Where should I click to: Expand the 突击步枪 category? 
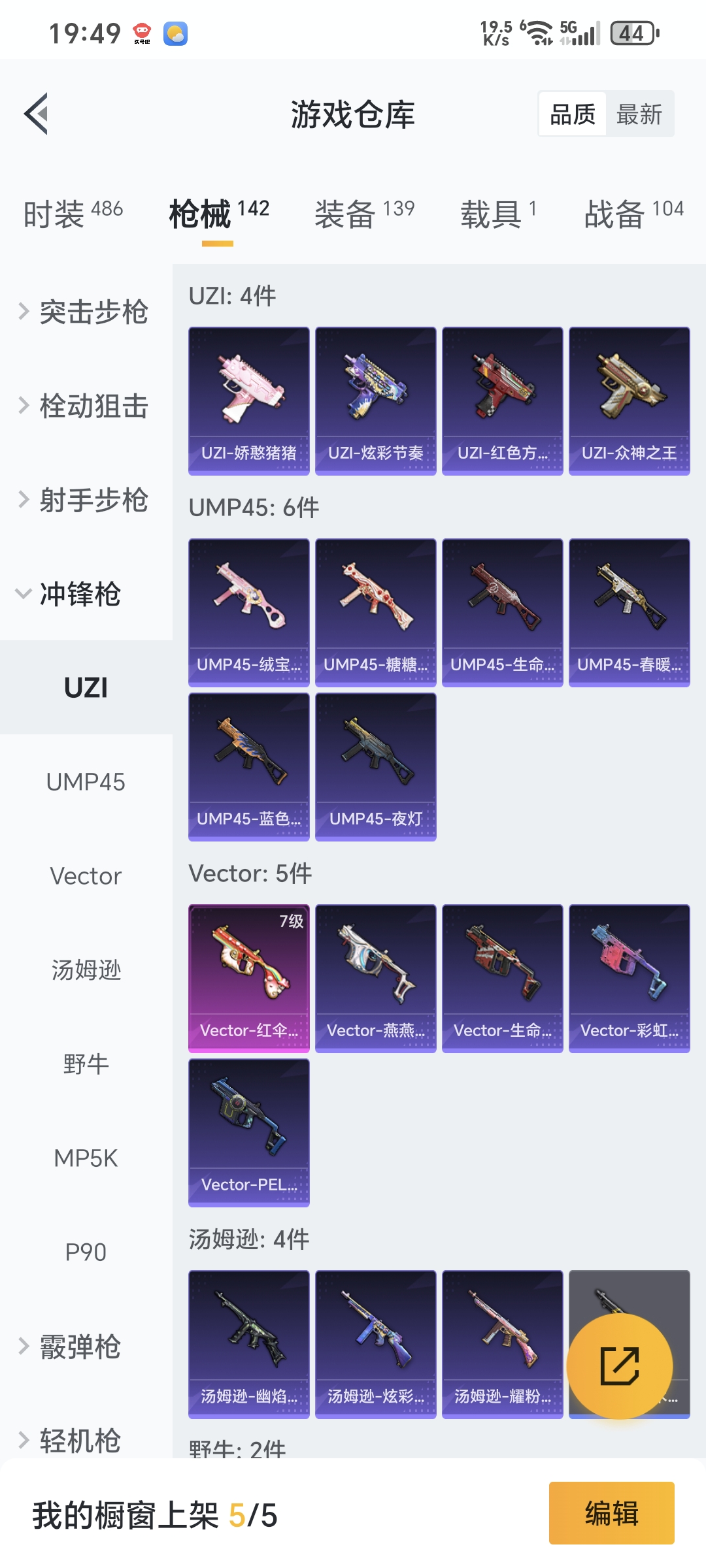click(x=85, y=312)
